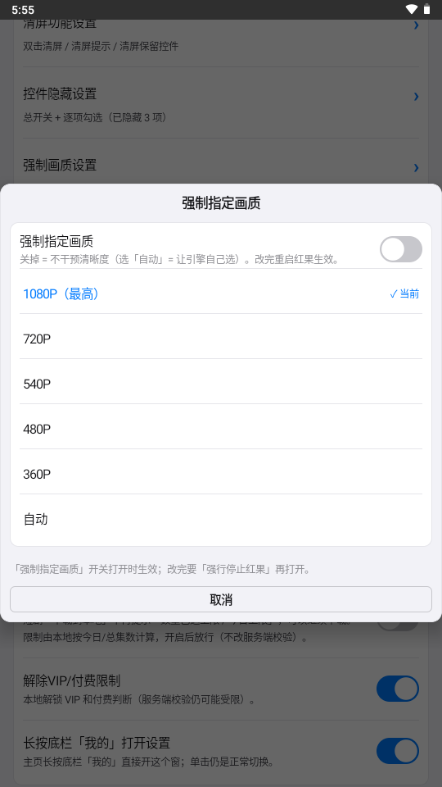Select 1080P（最高） quality
Viewport: 442px width, 787px height.
click(221, 294)
